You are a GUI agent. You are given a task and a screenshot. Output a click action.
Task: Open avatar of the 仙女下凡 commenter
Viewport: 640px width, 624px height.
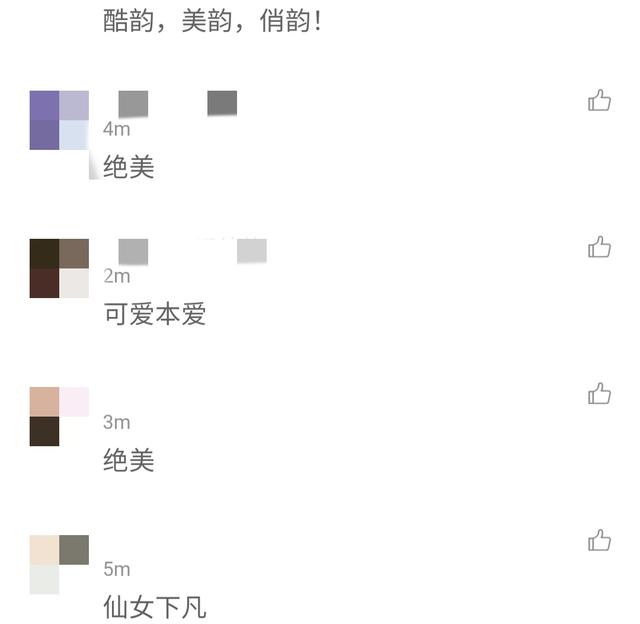coord(59,564)
